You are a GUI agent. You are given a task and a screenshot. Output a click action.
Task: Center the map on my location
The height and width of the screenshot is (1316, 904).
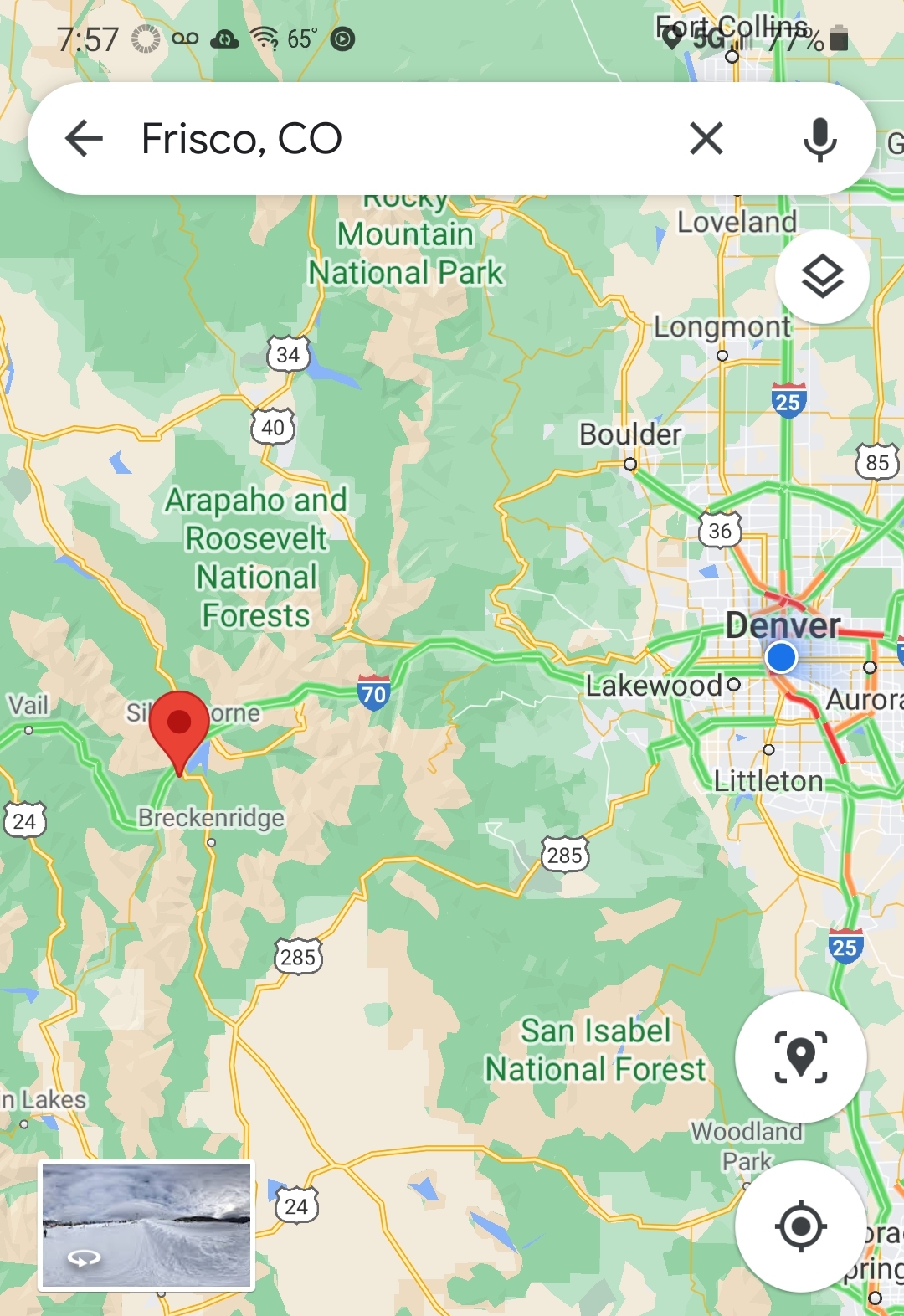point(800,1226)
